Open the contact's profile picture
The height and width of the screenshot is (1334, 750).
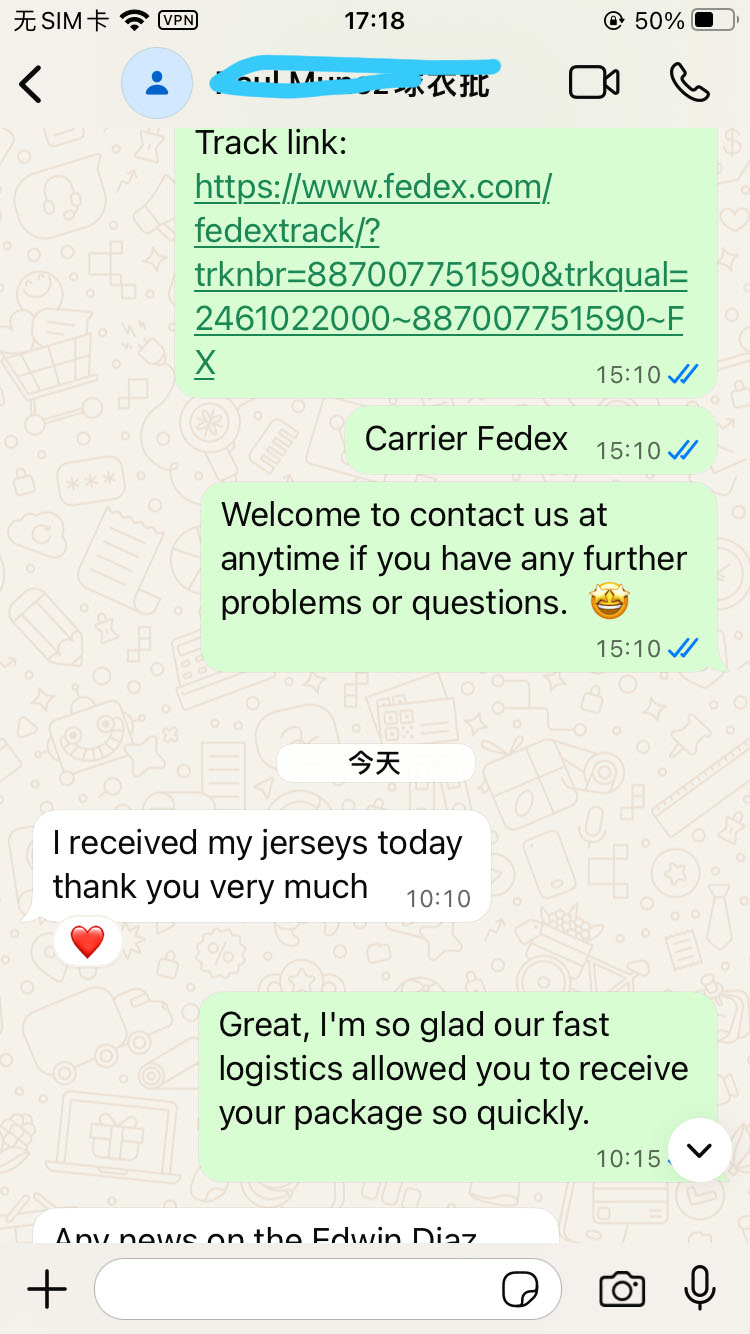point(157,84)
